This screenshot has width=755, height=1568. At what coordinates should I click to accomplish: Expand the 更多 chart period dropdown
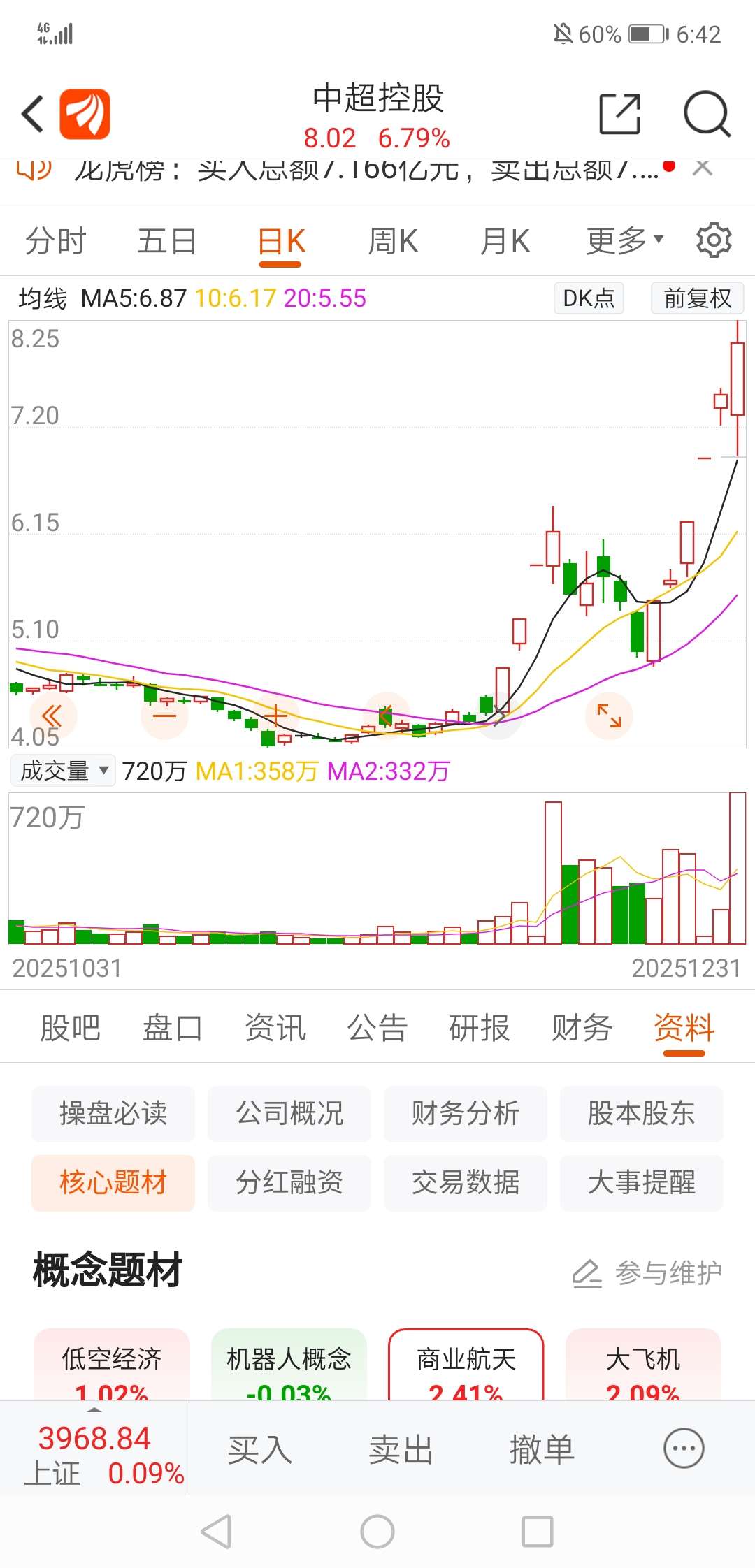pos(624,241)
